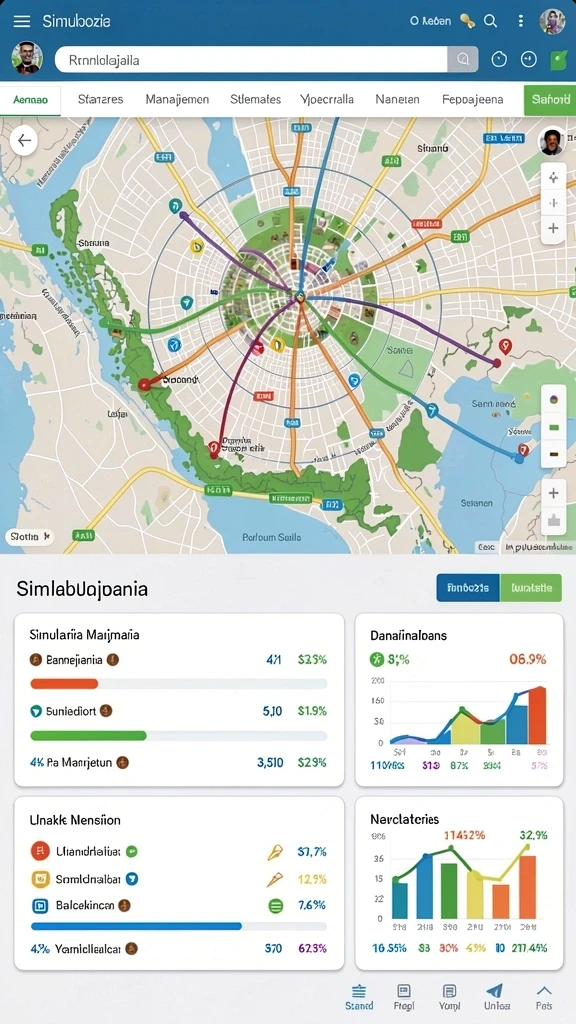Tap the green Sahorid button
The height and width of the screenshot is (1024, 576).
[x=550, y=100]
